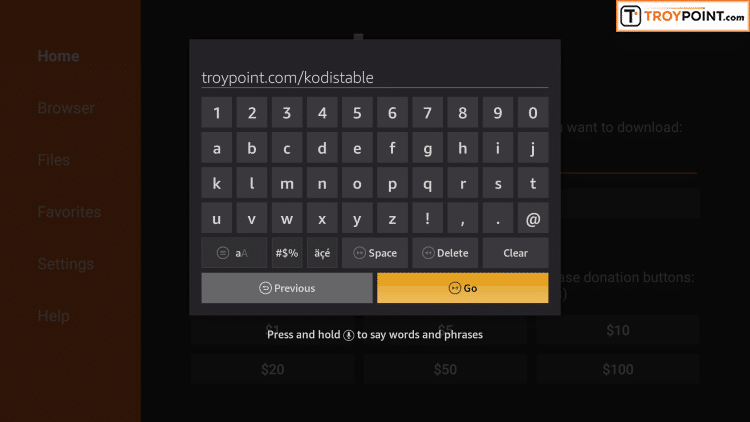Tap the letter k key
750x422 pixels.
pyautogui.click(x=217, y=184)
